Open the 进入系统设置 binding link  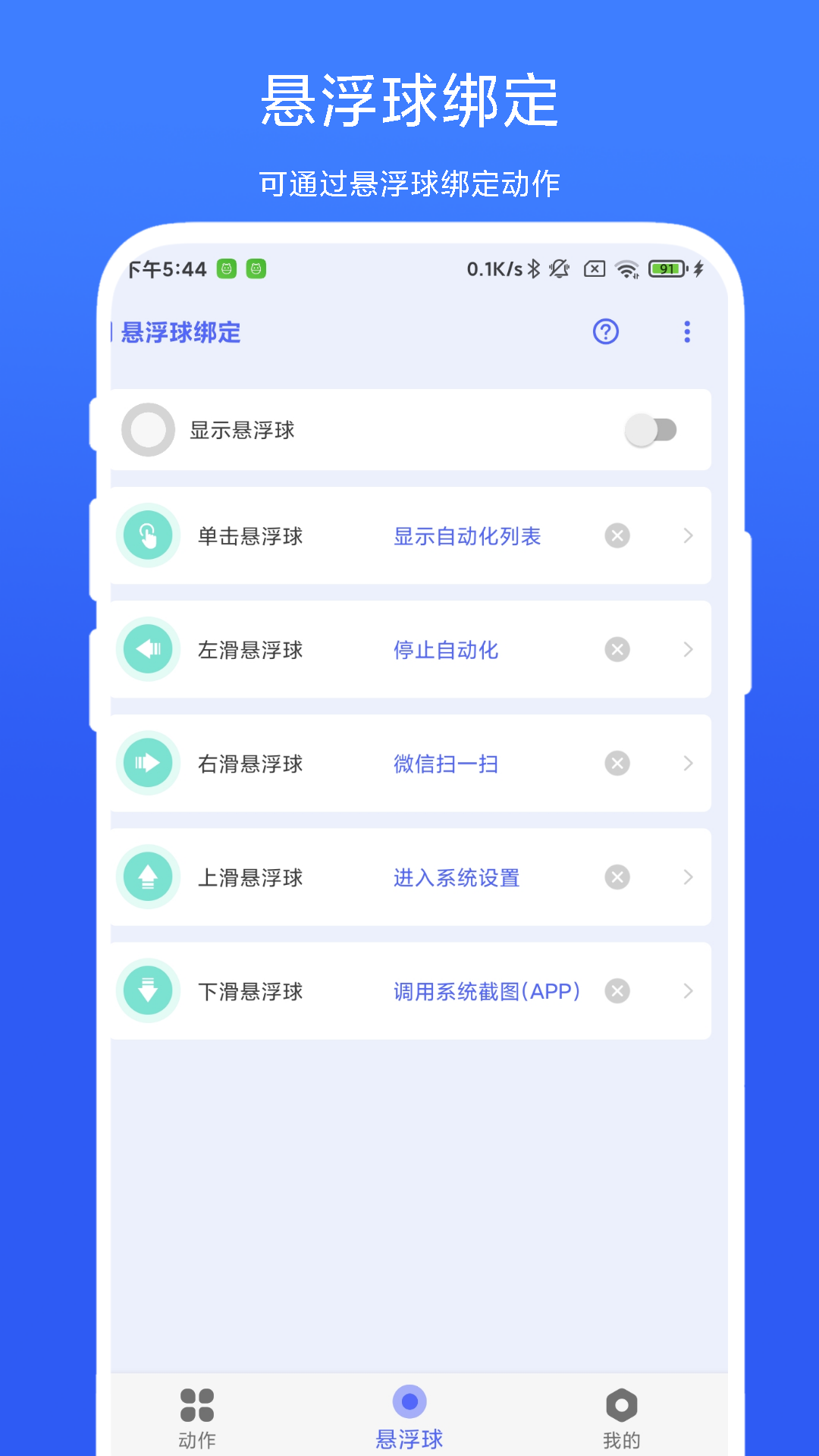coord(456,877)
